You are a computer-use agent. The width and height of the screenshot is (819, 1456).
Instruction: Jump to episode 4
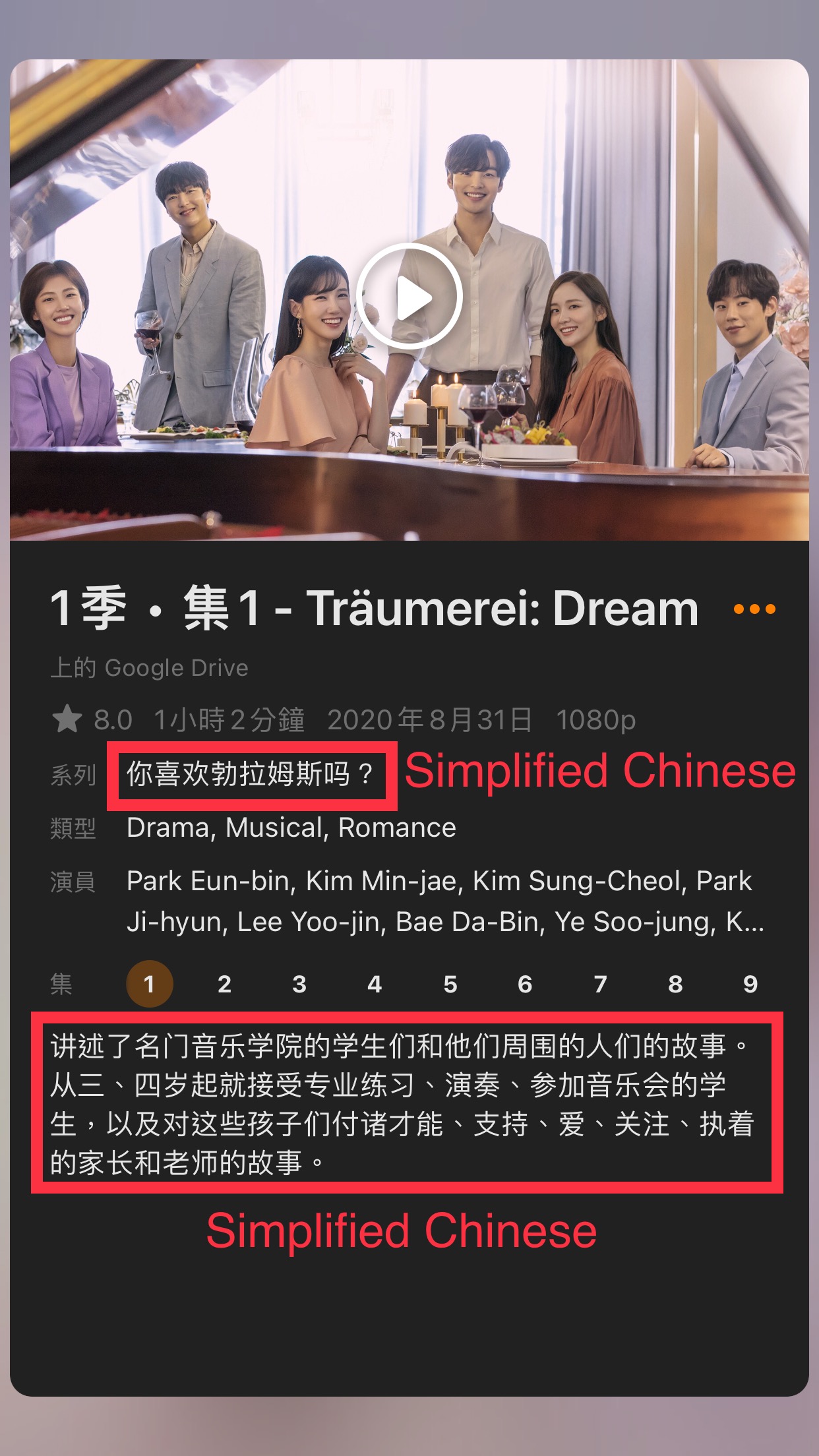375,984
